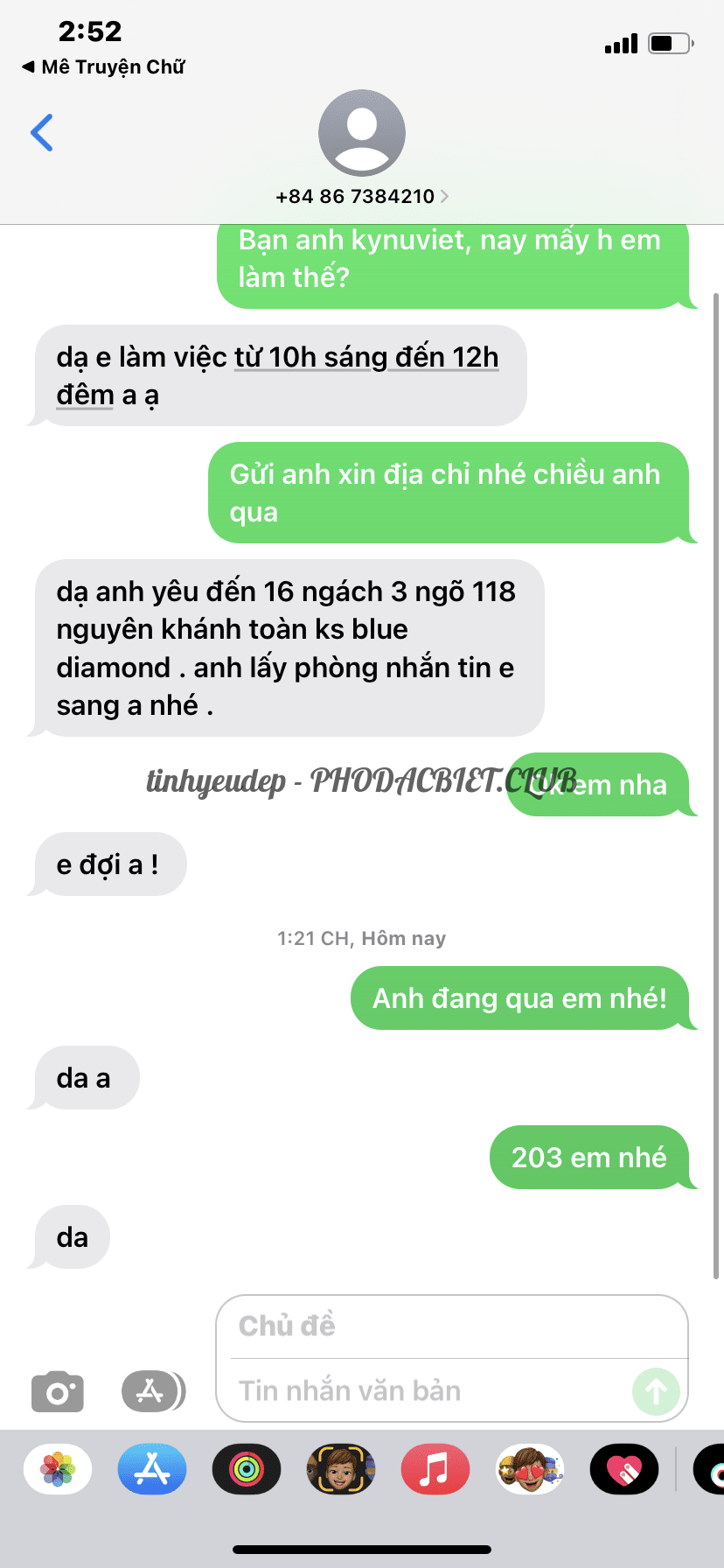Open the App Store iMessage app

click(152, 1469)
